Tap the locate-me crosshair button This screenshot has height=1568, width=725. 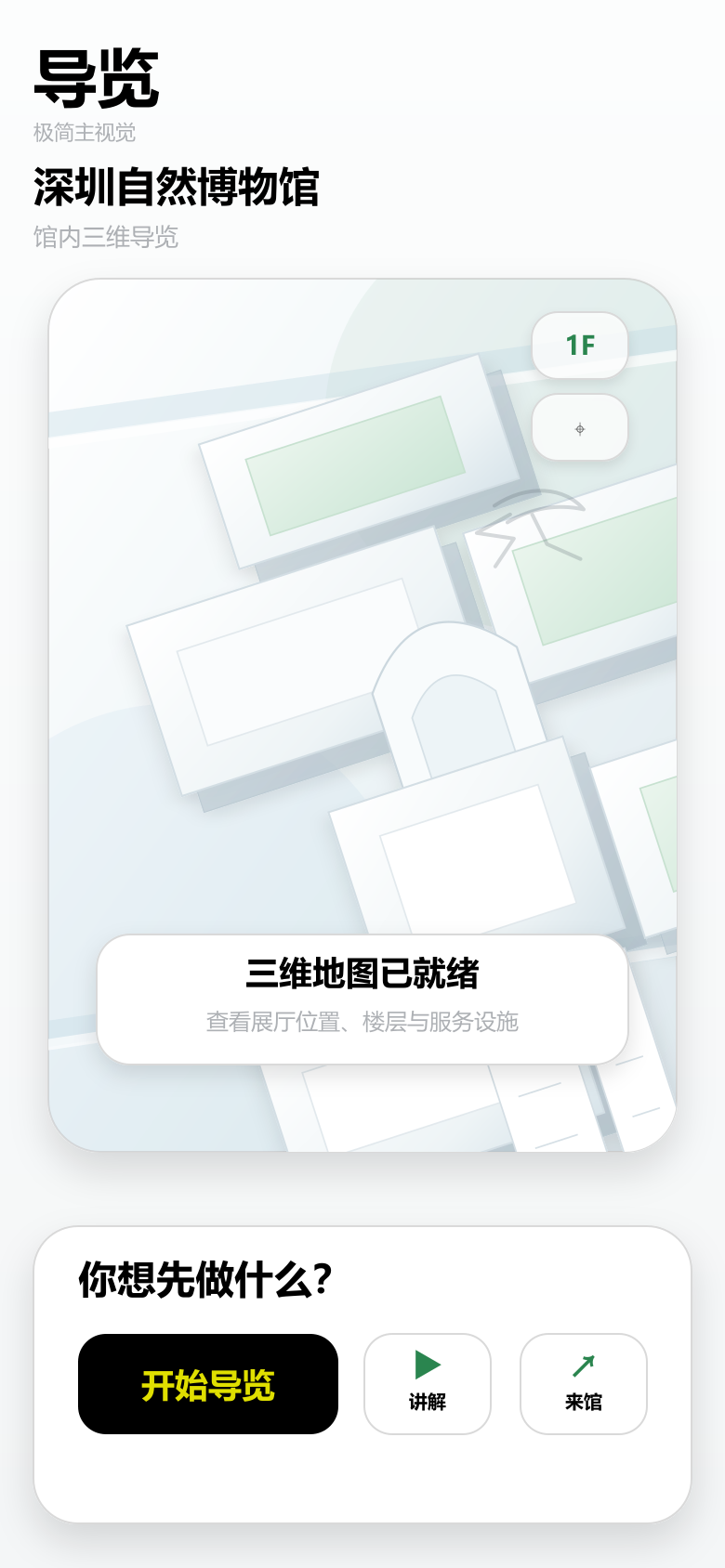click(580, 428)
